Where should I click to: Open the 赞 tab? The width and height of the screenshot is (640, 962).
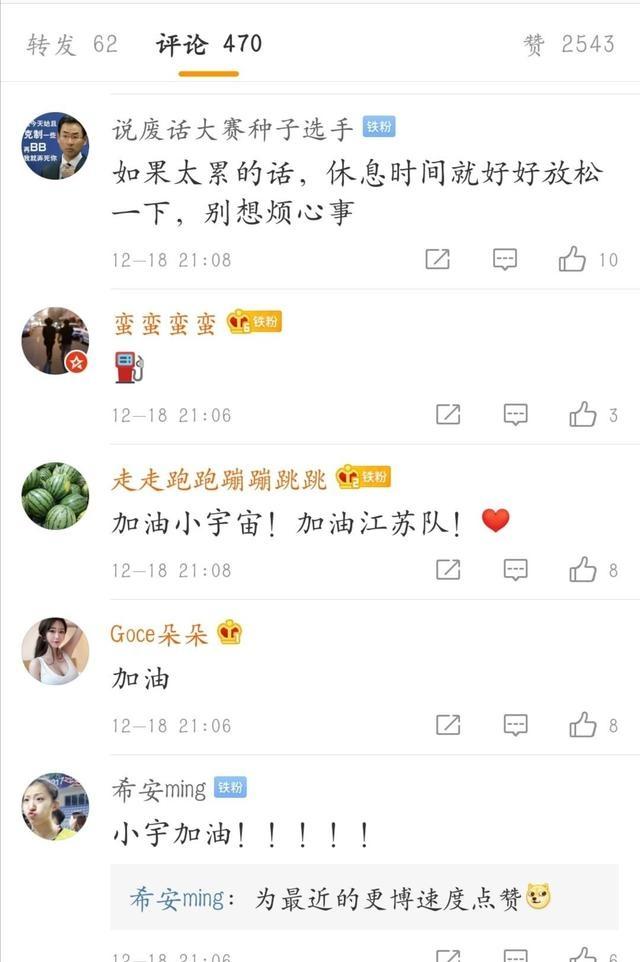(568, 45)
